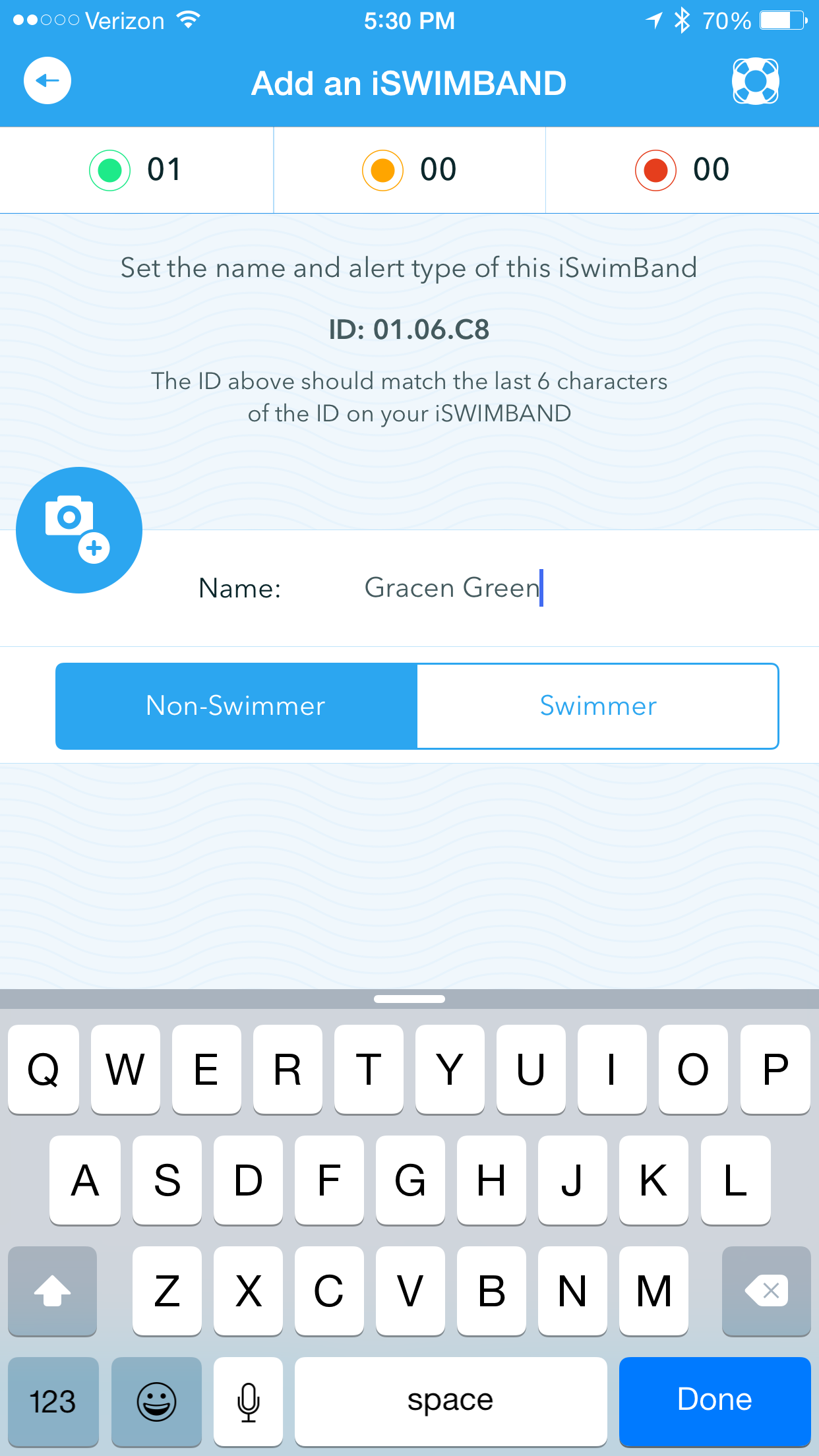
Task: Open the lifebuoy help icon
Action: coord(755,82)
